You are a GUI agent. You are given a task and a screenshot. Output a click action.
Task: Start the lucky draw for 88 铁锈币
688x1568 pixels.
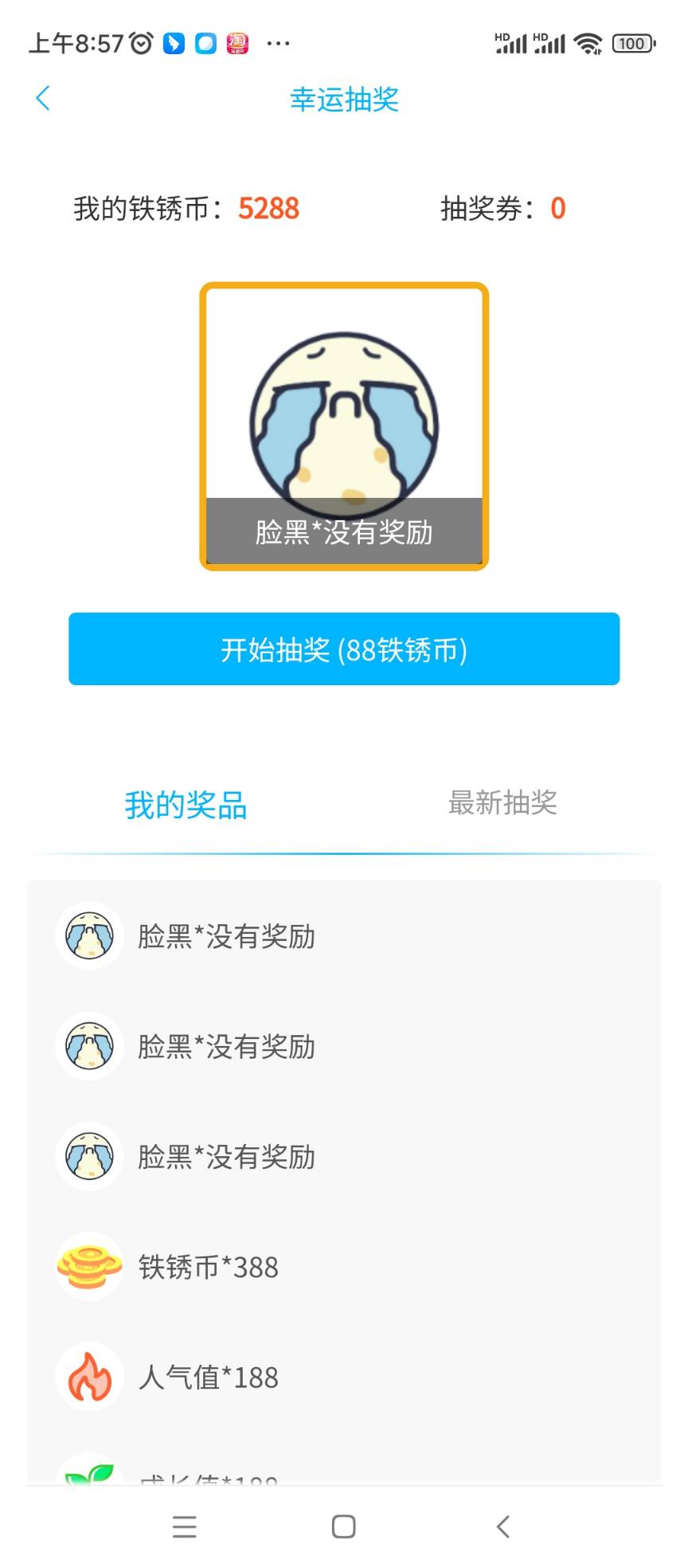[x=344, y=649]
